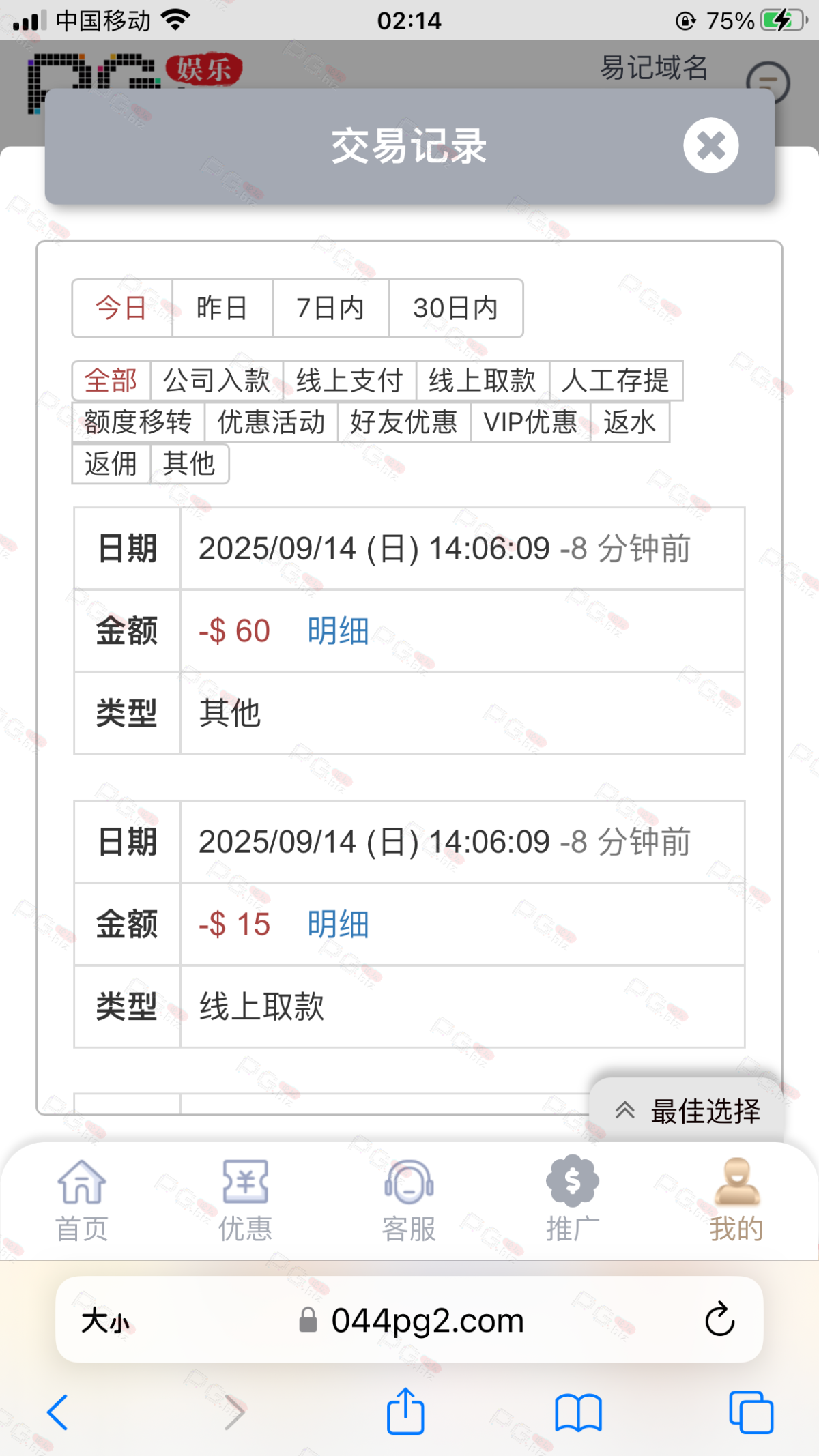Show only 线上取款 transactions
Viewport: 819px width, 1456px height.
482,381
